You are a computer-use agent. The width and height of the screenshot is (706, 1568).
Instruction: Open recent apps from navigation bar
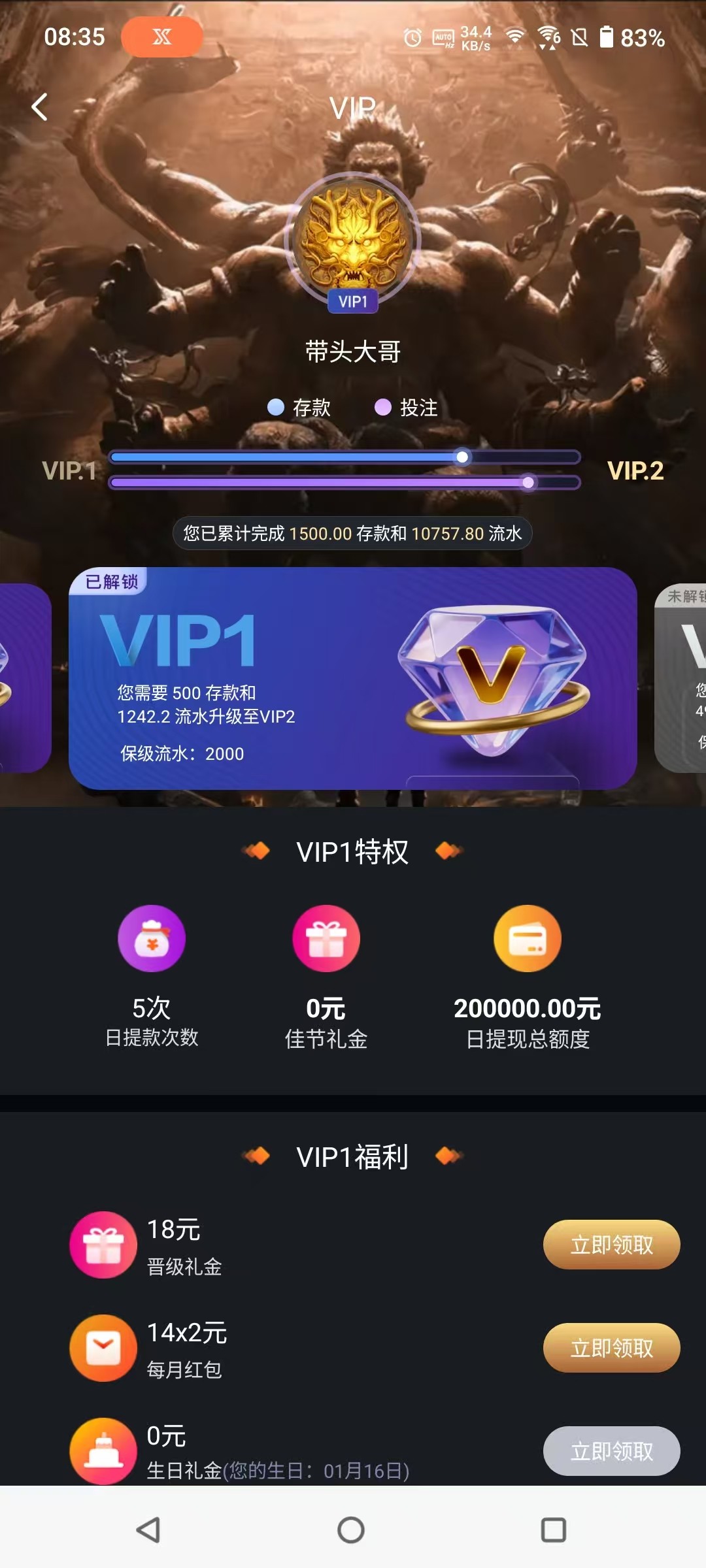click(553, 1529)
